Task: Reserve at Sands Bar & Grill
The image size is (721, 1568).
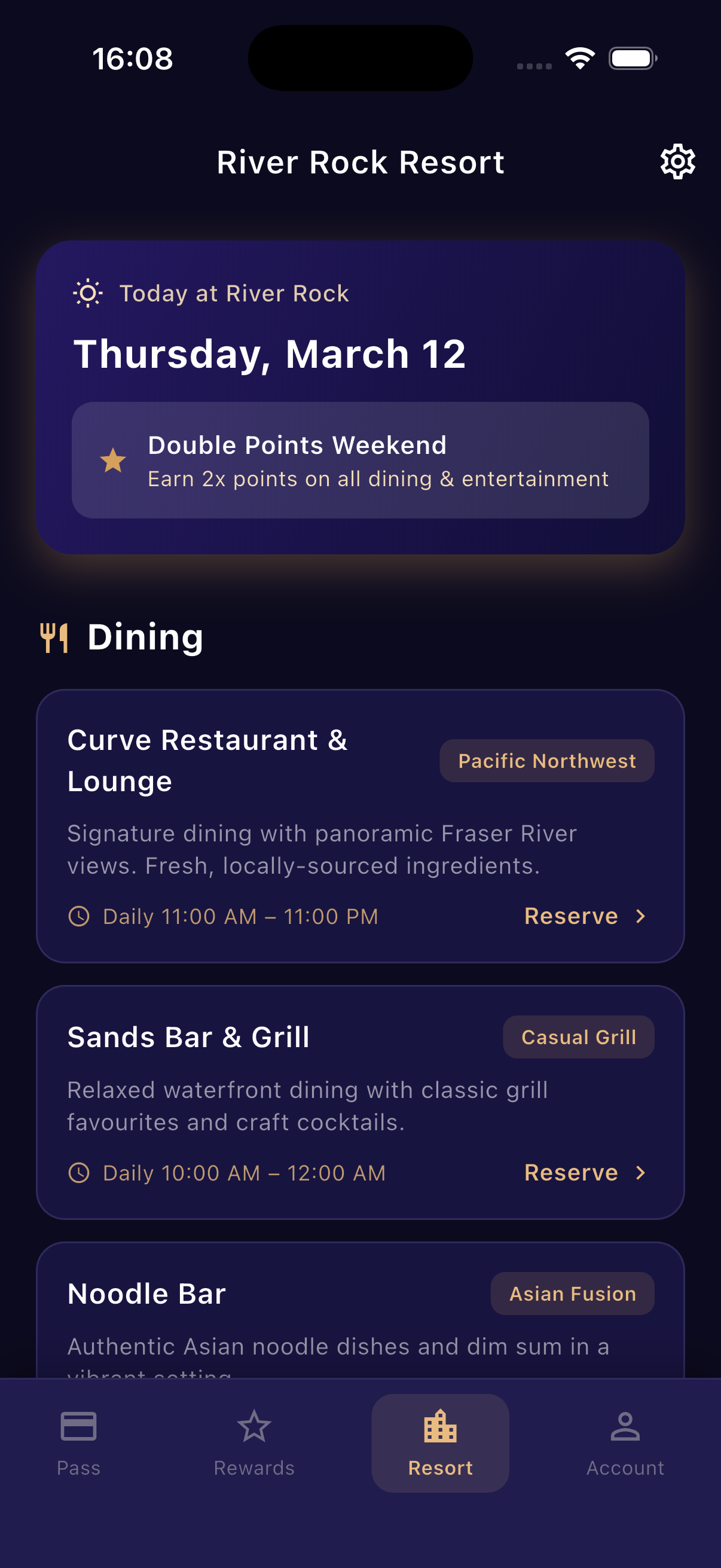Action: click(585, 1172)
